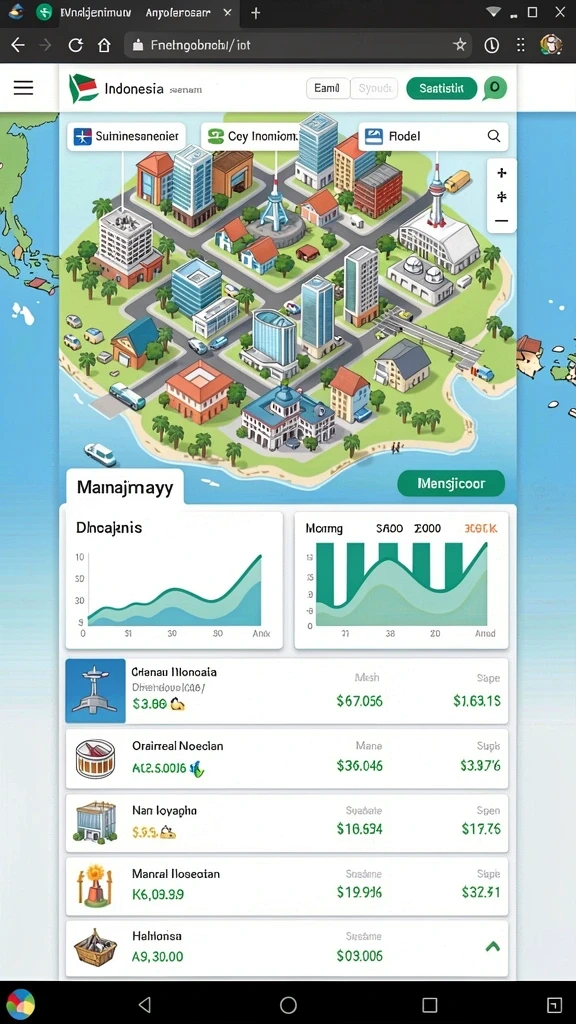Open the Nan Ioyagha row
This screenshot has width=576, height=1024.
pyautogui.click(x=287, y=822)
